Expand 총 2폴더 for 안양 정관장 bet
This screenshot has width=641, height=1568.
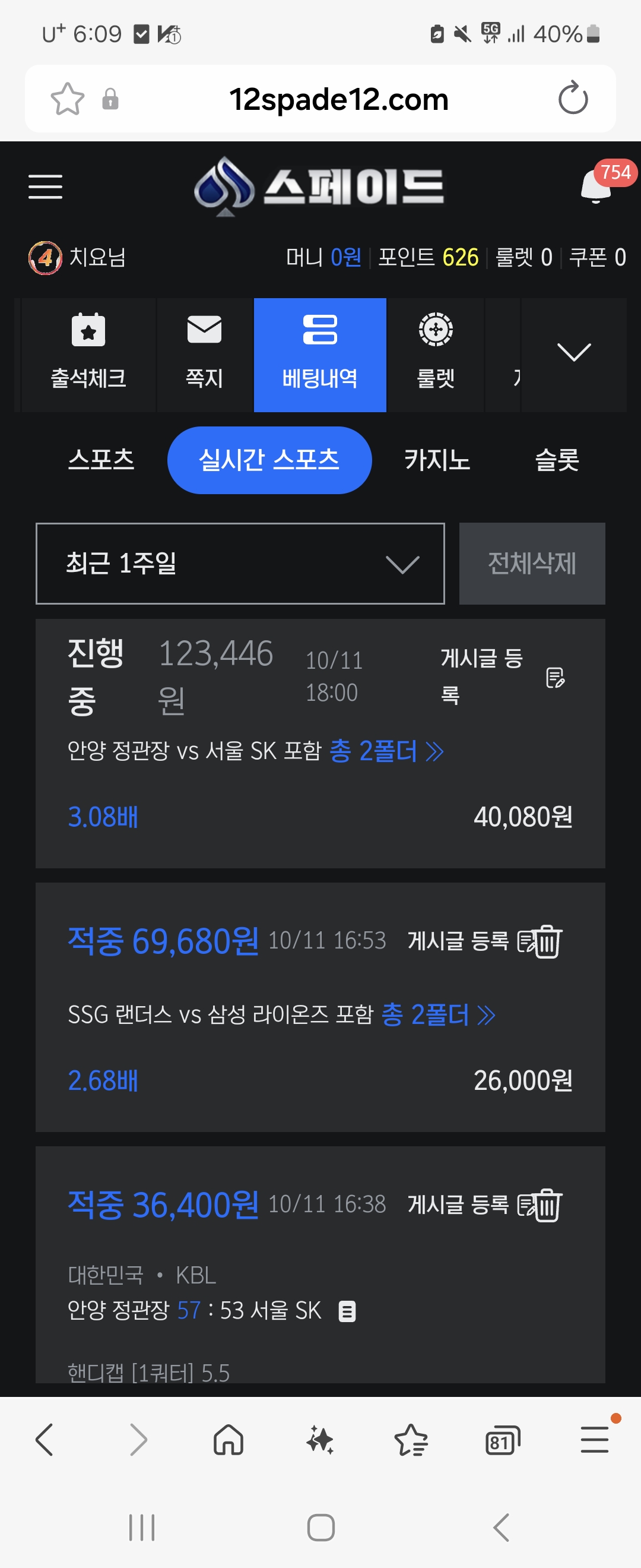point(386,751)
